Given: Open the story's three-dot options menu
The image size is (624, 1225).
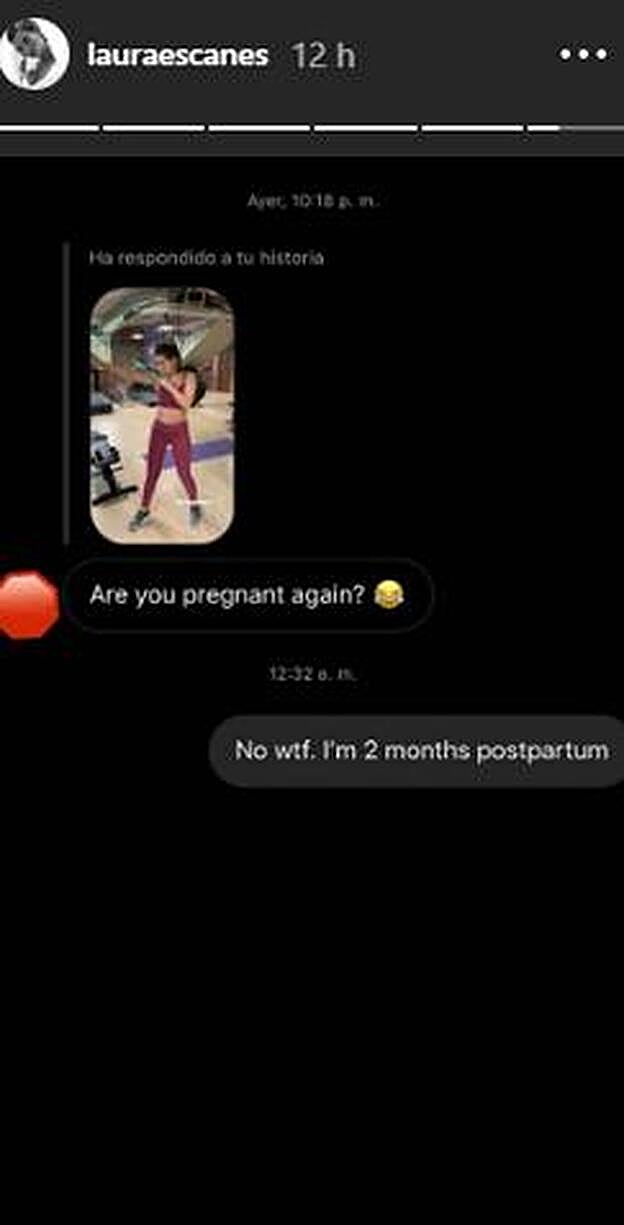Looking at the screenshot, I should [583, 55].
